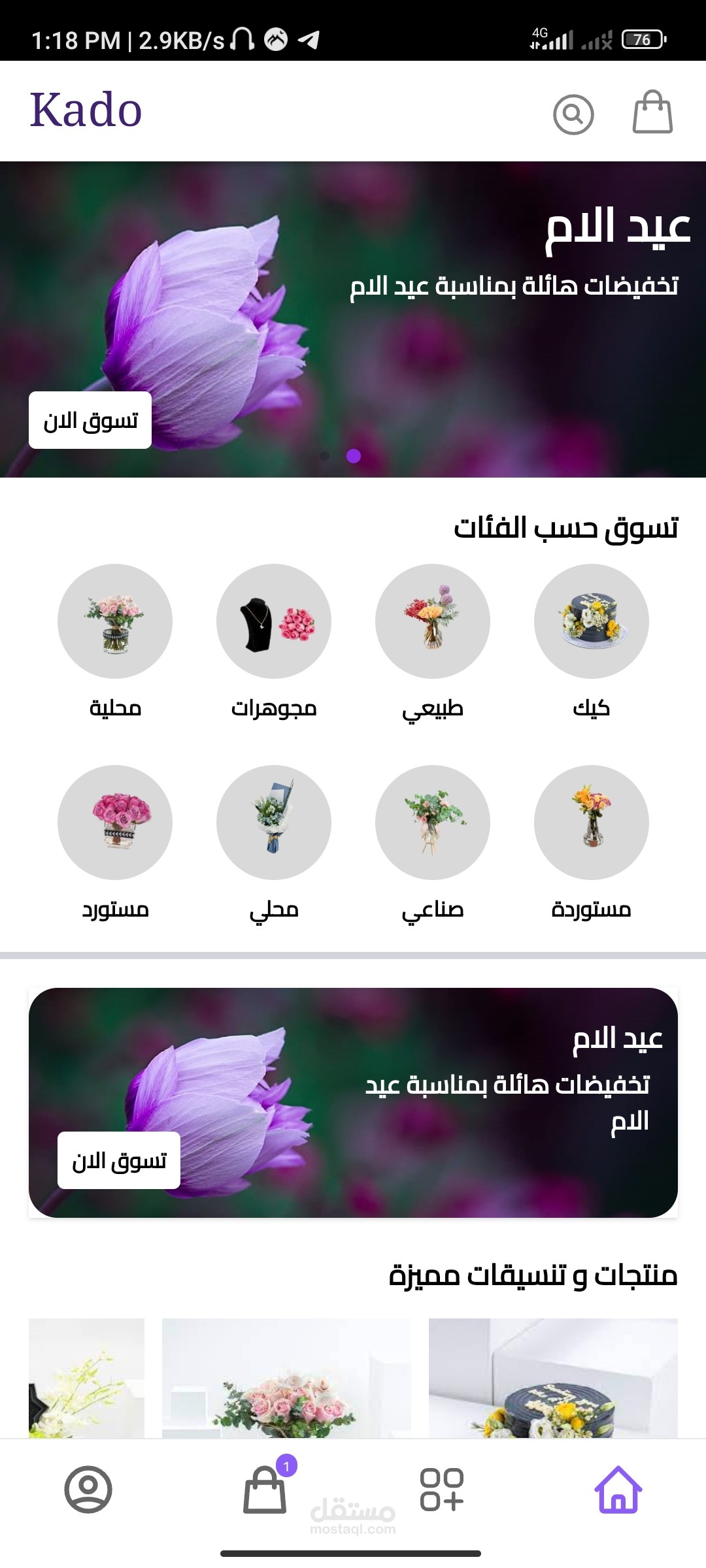Open the مستورد roses category
This screenshot has width=706, height=1568.
(x=115, y=824)
